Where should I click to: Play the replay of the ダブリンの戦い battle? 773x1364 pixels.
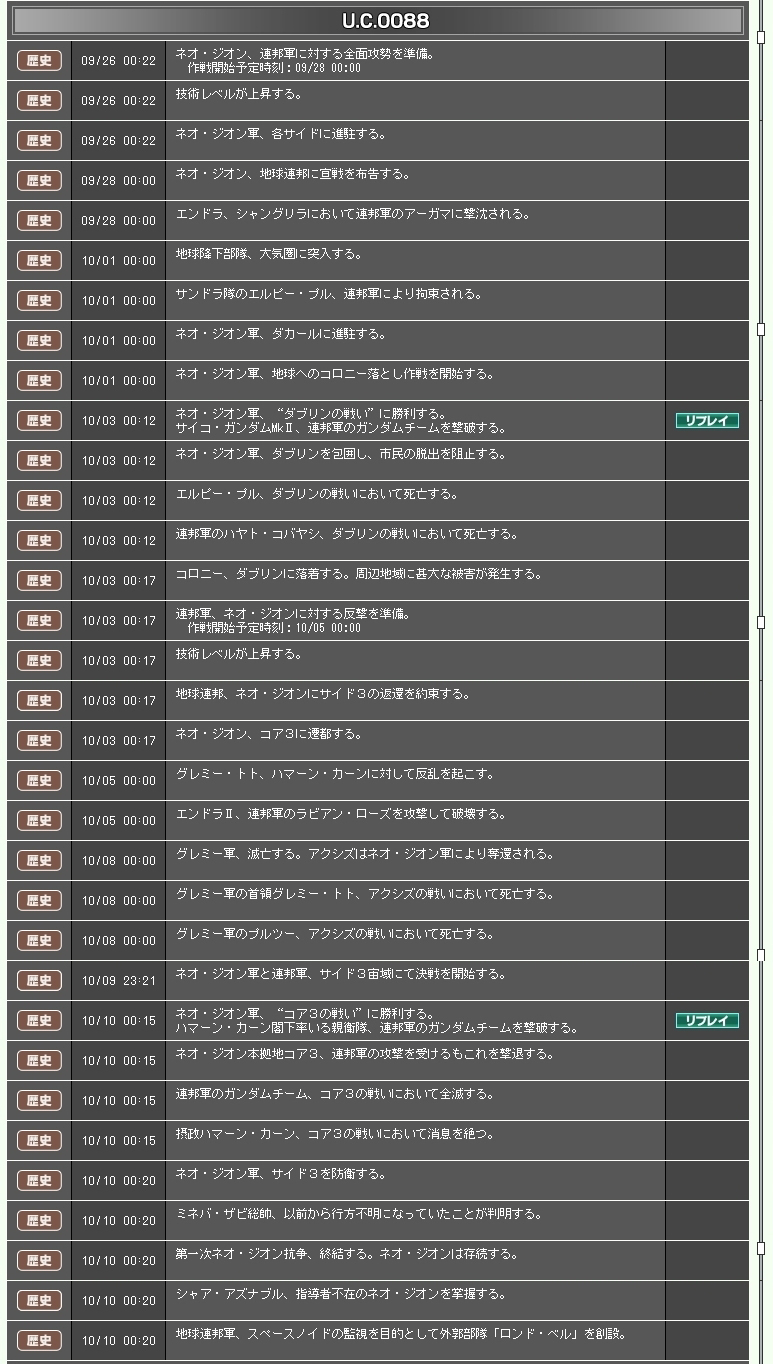(x=707, y=421)
